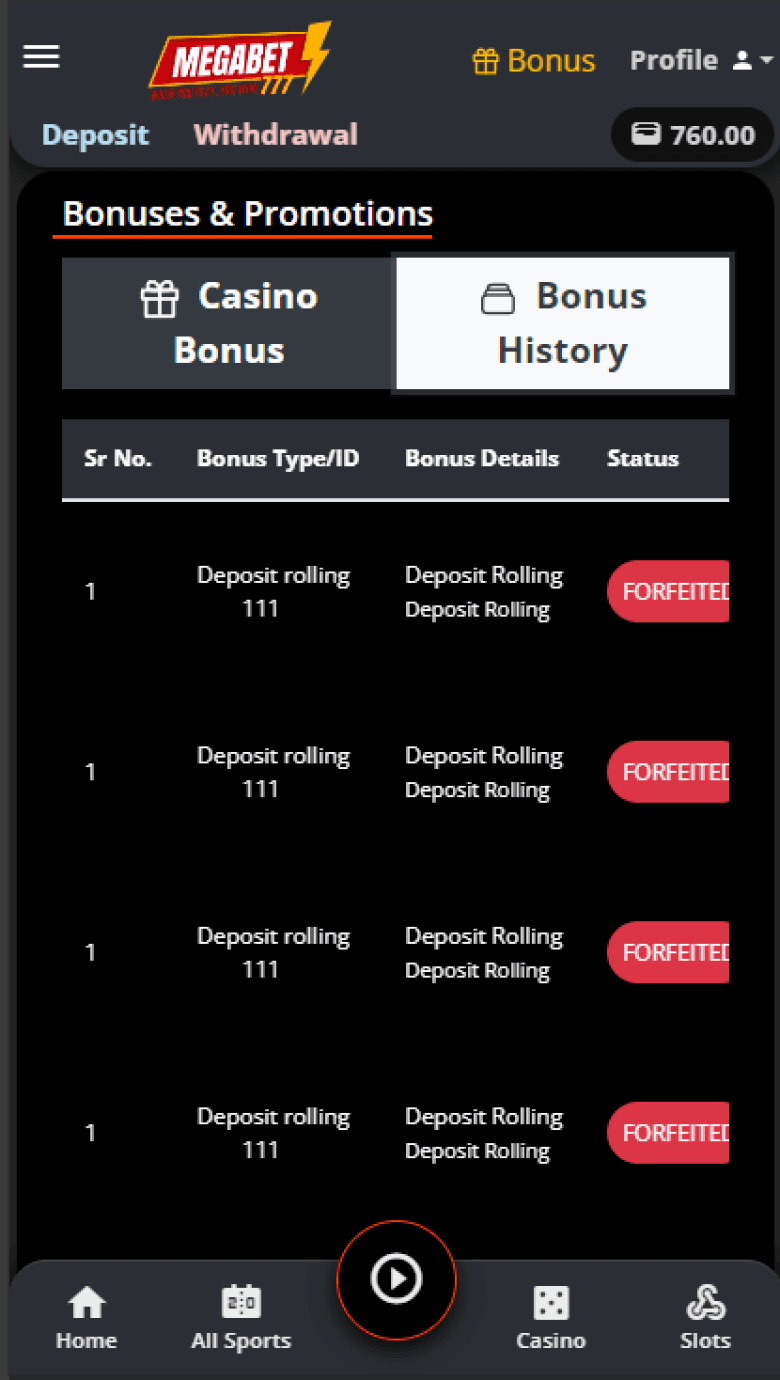Expand the Profile dropdown
Image resolution: width=780 pixels, height=1380 pixels.
point(701,60)
